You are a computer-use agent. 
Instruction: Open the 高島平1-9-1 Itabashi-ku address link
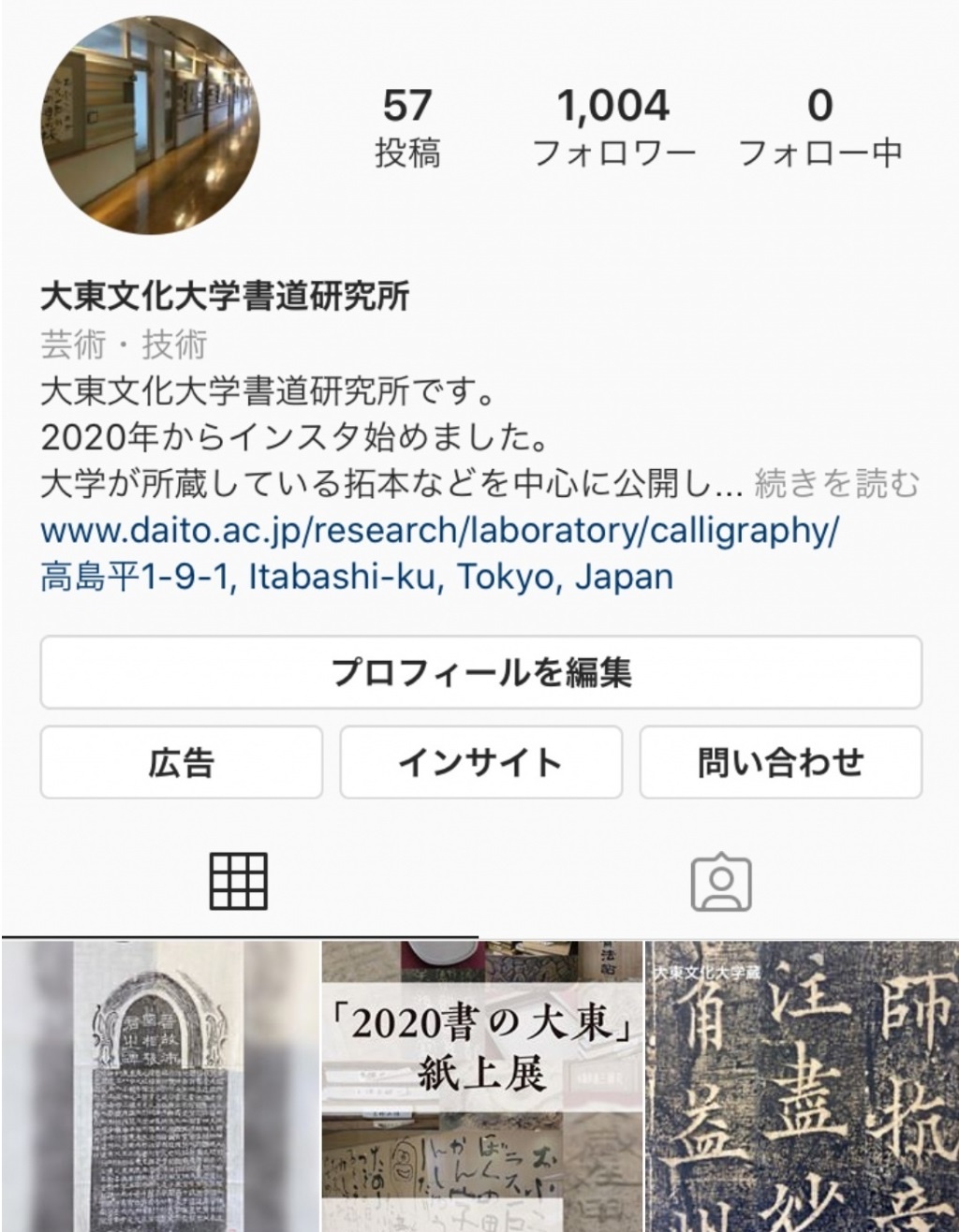pyautogui.click(x=357, y=577)
